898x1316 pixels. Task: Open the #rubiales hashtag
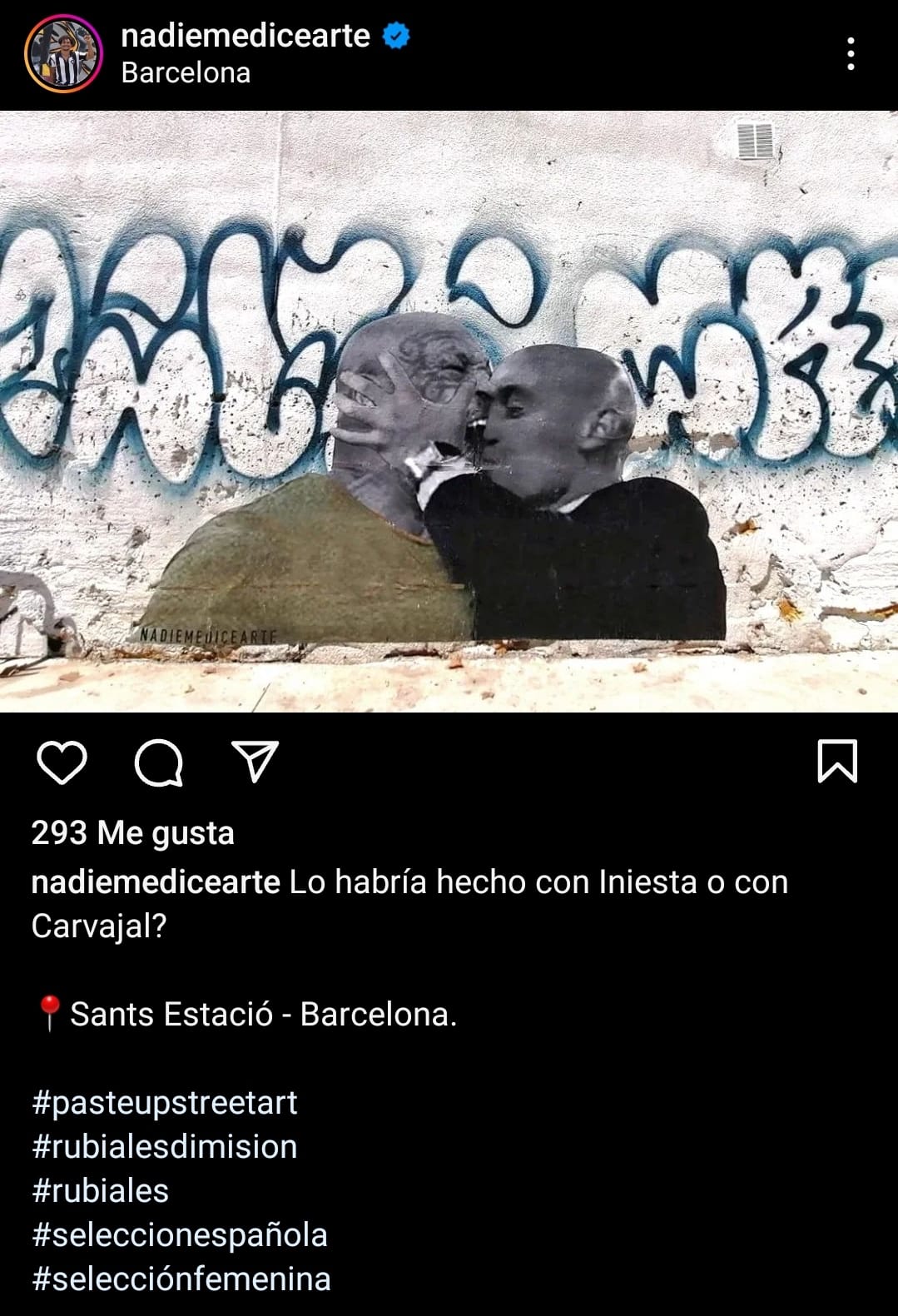click(100, 1191)
